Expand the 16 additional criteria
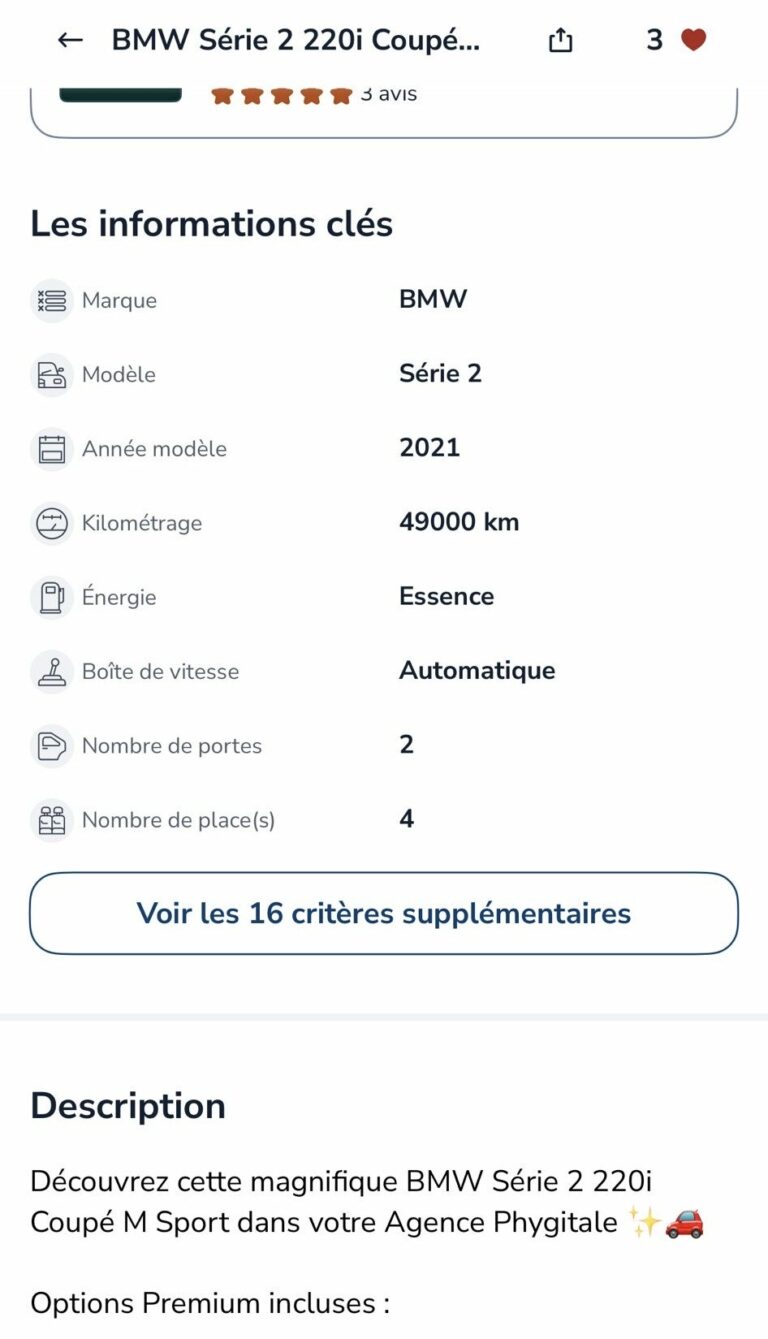This screenshot has height=1339, width=768. pos(384,913)
